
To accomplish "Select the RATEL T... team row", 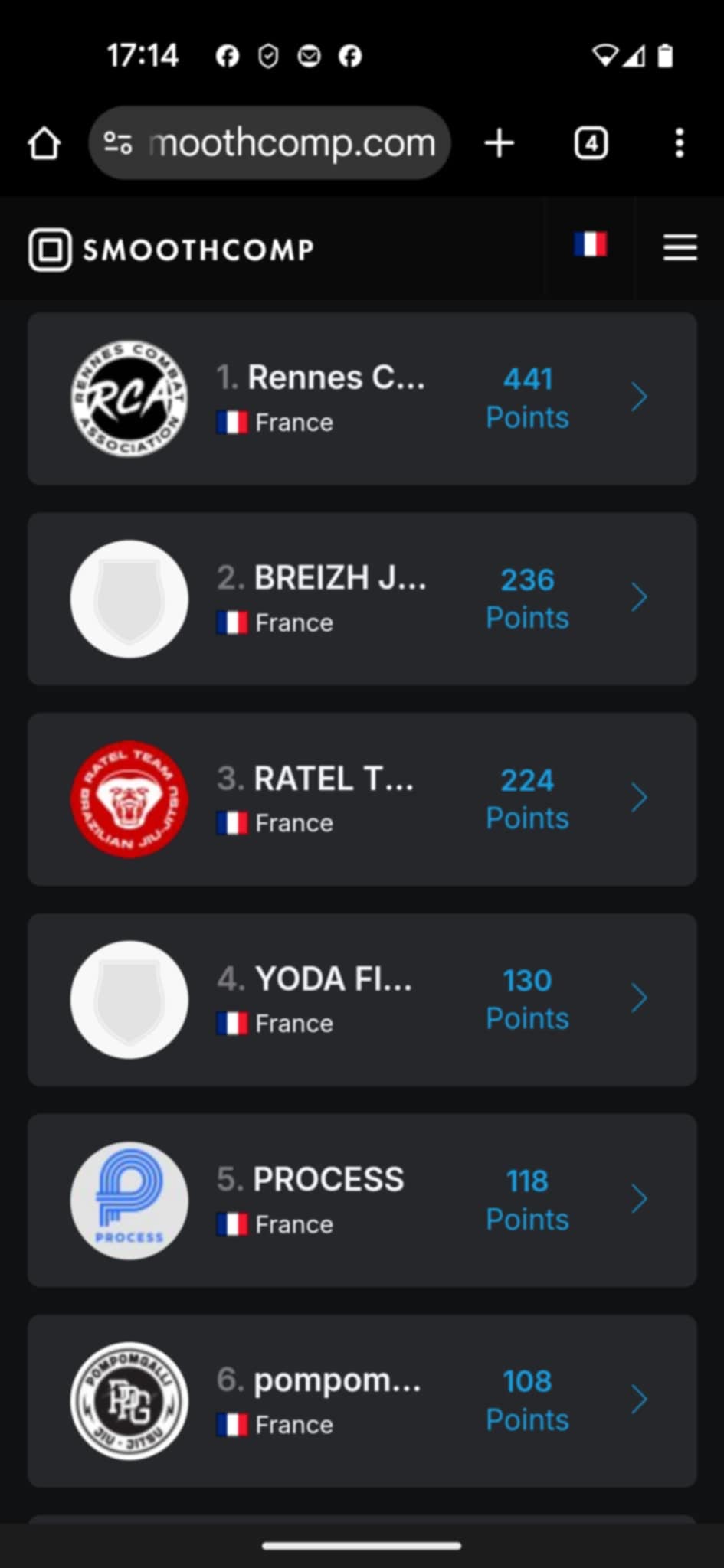I will (x=362, y=799).
